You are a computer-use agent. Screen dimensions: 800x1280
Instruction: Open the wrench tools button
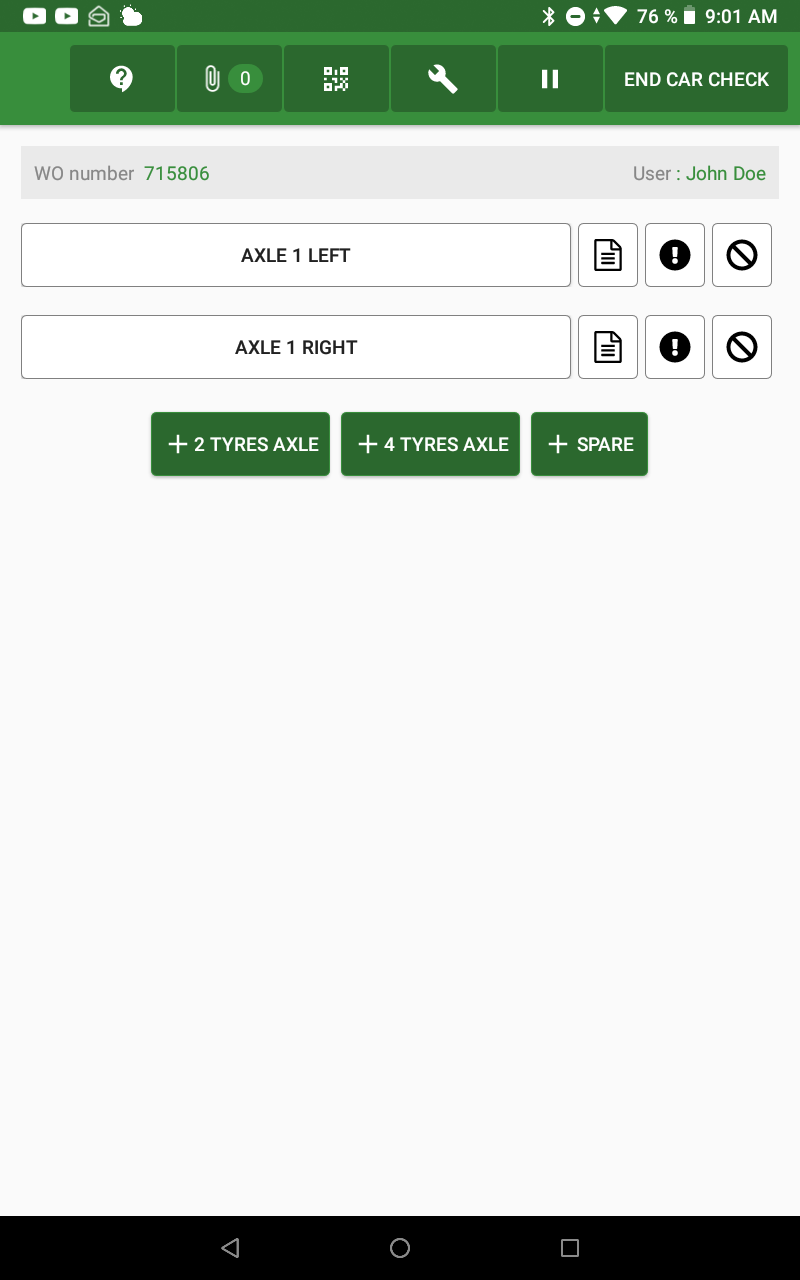443,79
